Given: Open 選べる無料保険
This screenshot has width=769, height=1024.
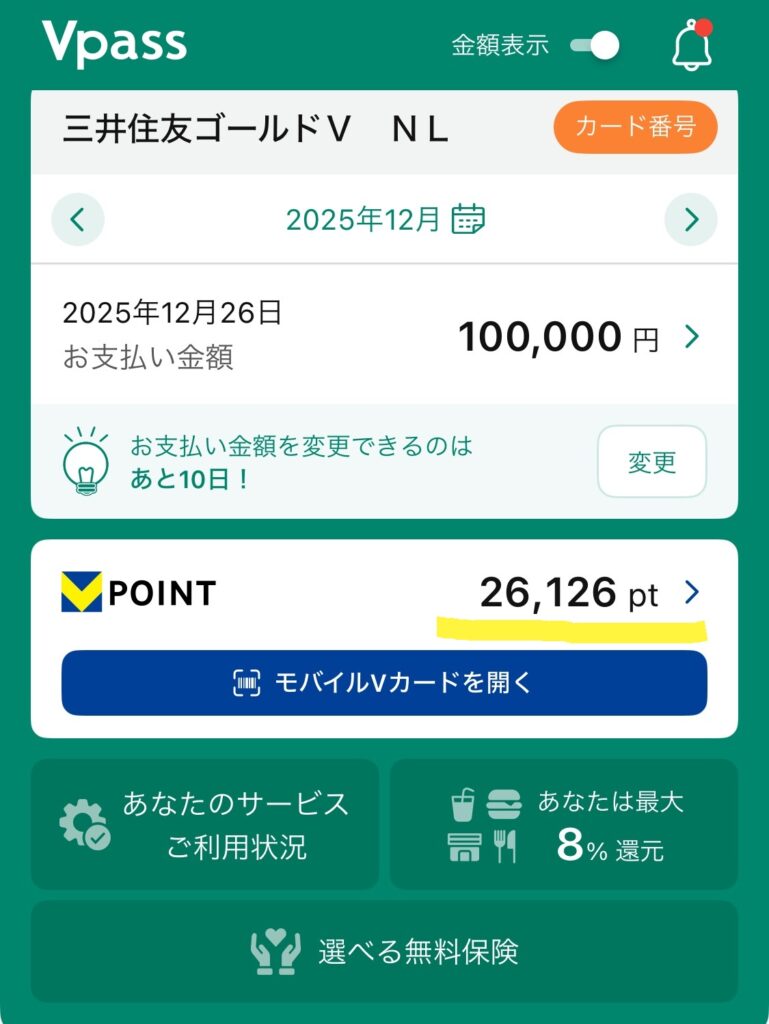Looking at the screenshot, I should (384, 951).
